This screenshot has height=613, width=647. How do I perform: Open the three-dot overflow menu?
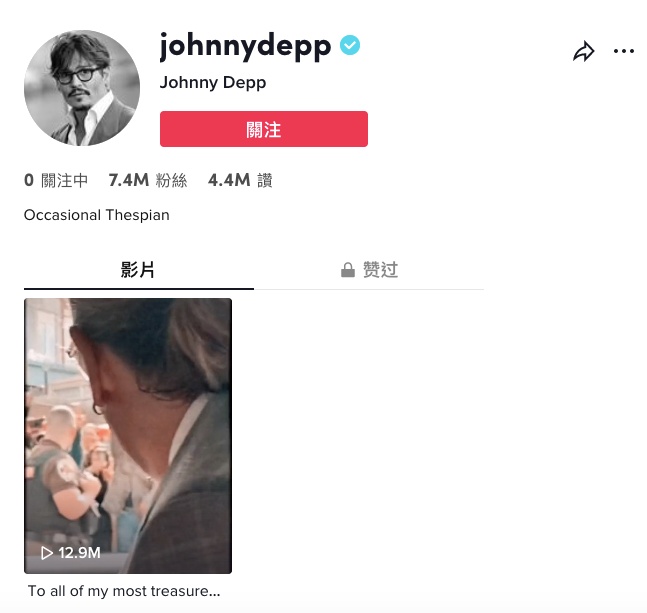[624, 52]
